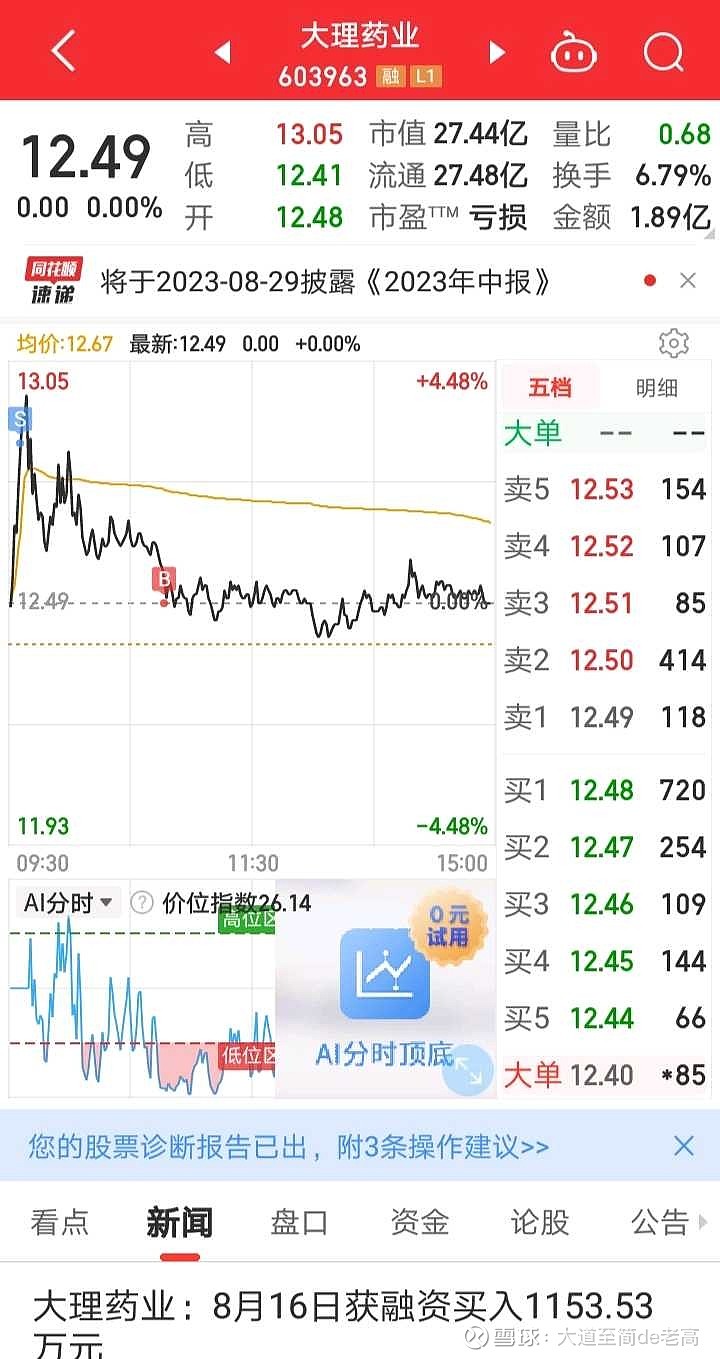
Task: Tap the back arrow to exit stock page
Action: pos(62,50)
